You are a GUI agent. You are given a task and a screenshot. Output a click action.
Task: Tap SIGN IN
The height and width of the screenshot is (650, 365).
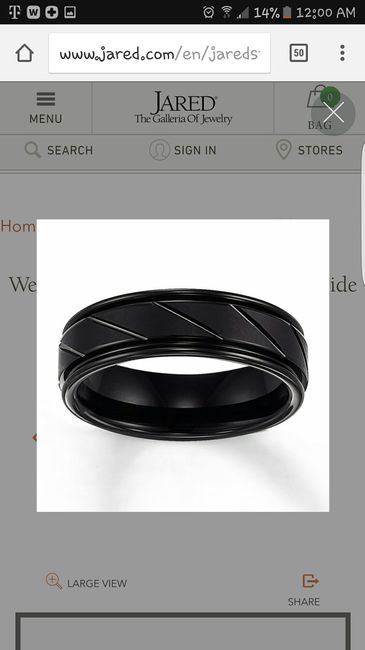(183, 150)
